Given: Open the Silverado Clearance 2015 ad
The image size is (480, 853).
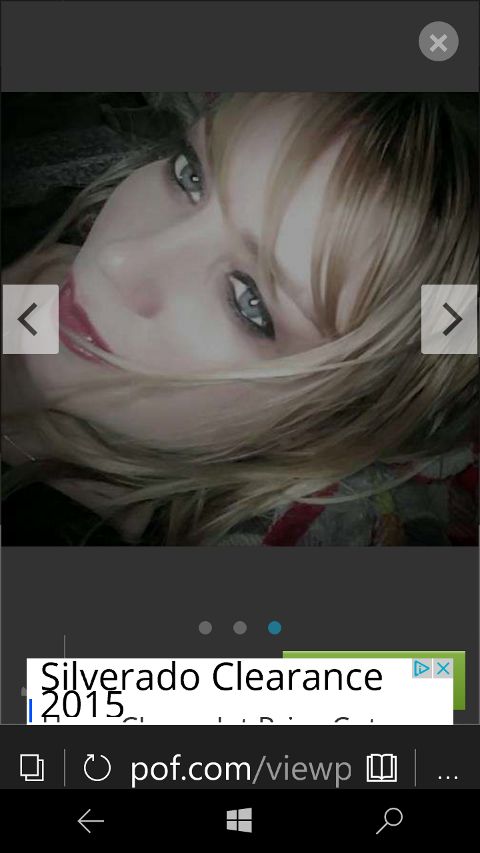Looking at the screenshot, I should tap(212, 691).
